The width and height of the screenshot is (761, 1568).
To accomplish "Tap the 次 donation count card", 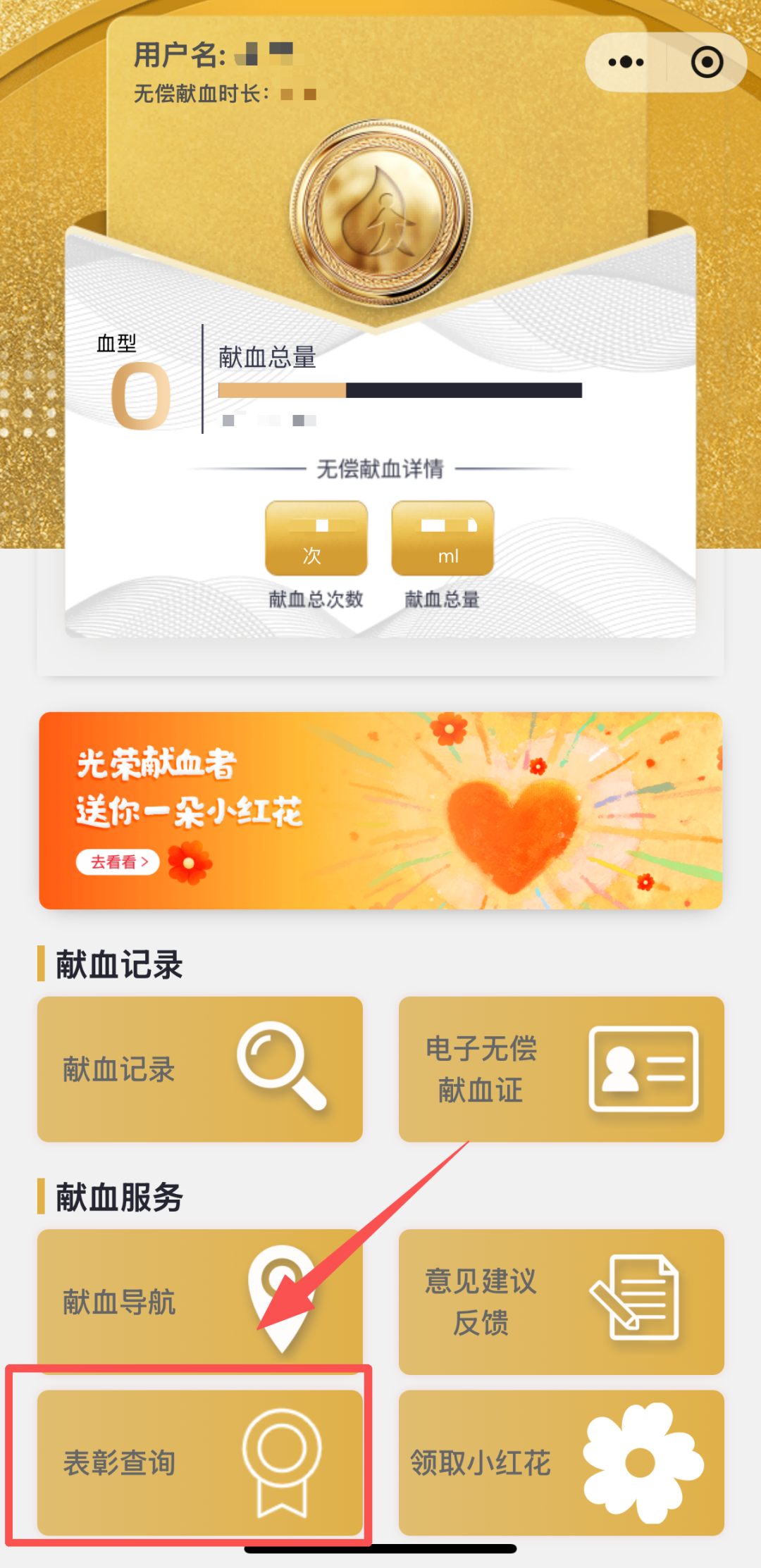I will click(316, 539).
